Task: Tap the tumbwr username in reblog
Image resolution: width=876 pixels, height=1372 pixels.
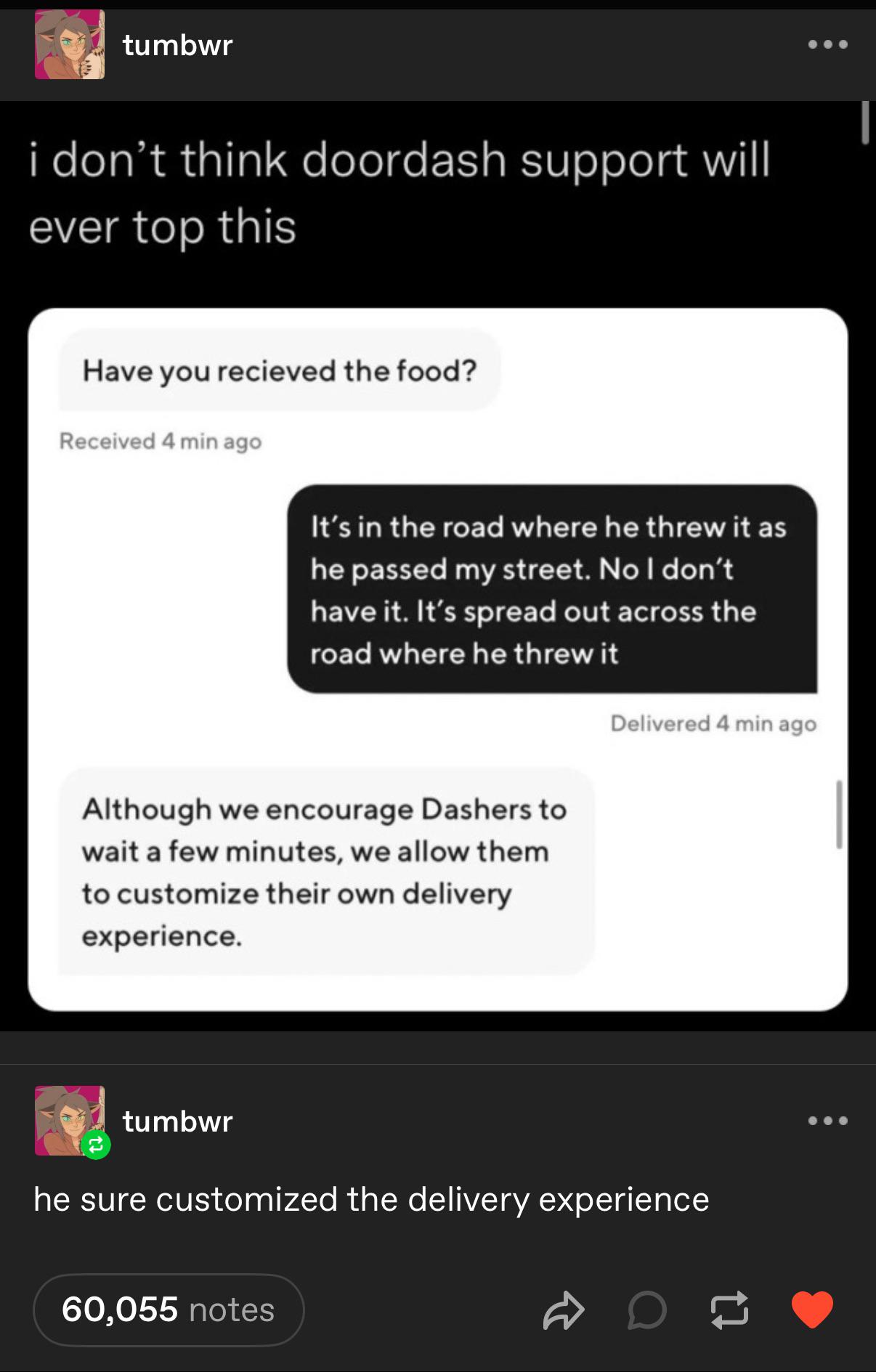Action: click(x=177, y=1121)
